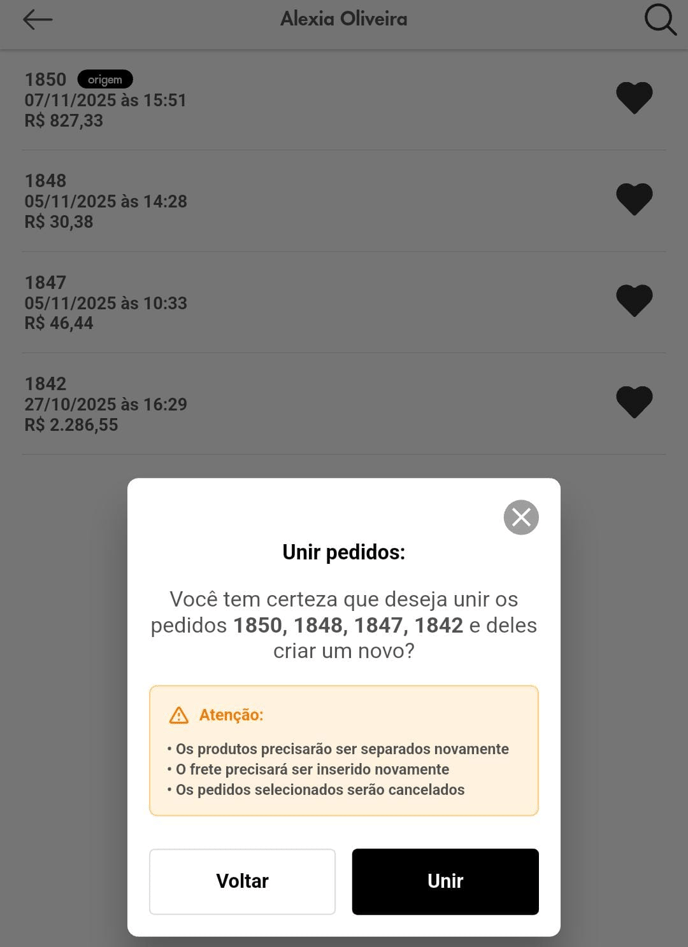The width and height of the screenshot is (688, 947).
Task: Tap Voltar to cancel merging
Action: coord(242,881)
